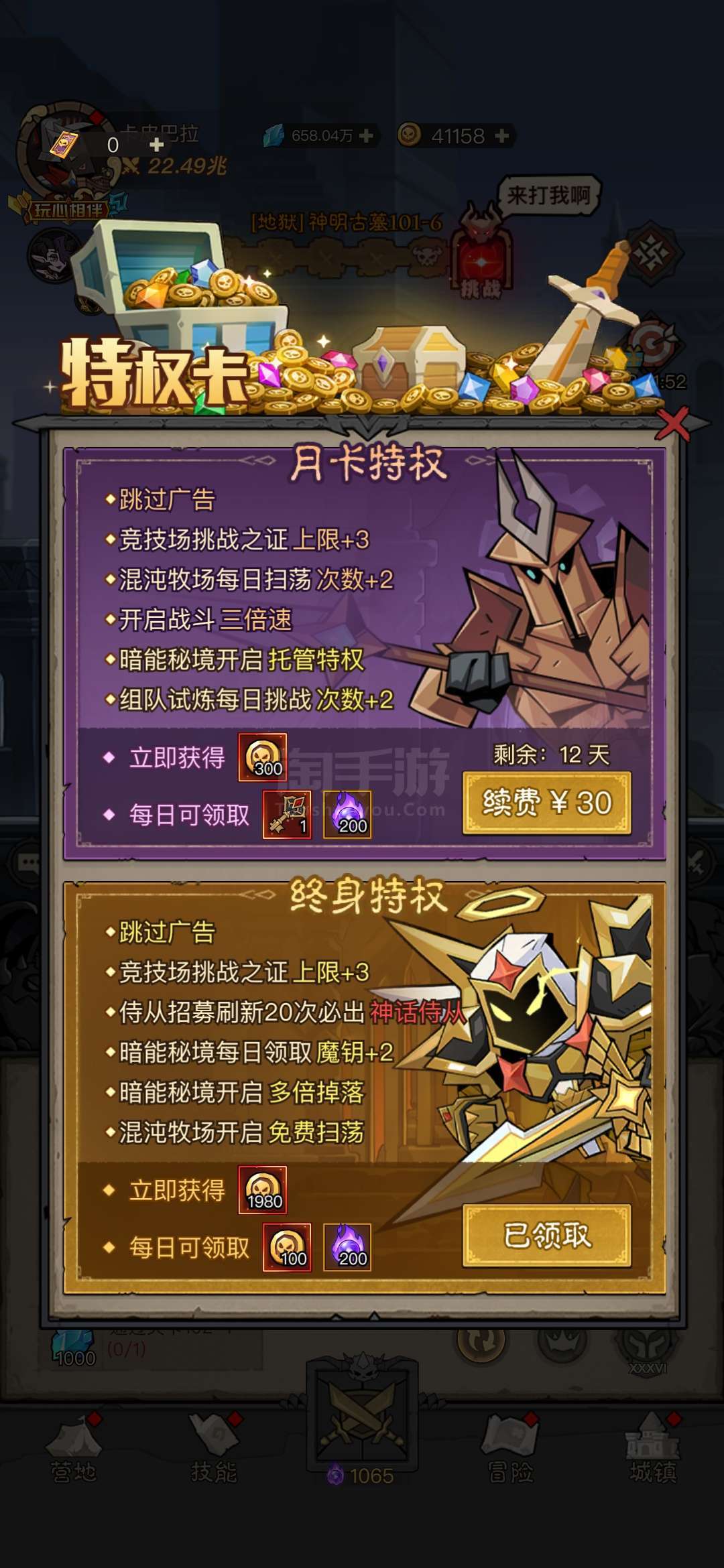Screen dimensions: 724x1568
Task: Tap the 200 purple flame reward in 终身特权
Action: [347, 1247]
